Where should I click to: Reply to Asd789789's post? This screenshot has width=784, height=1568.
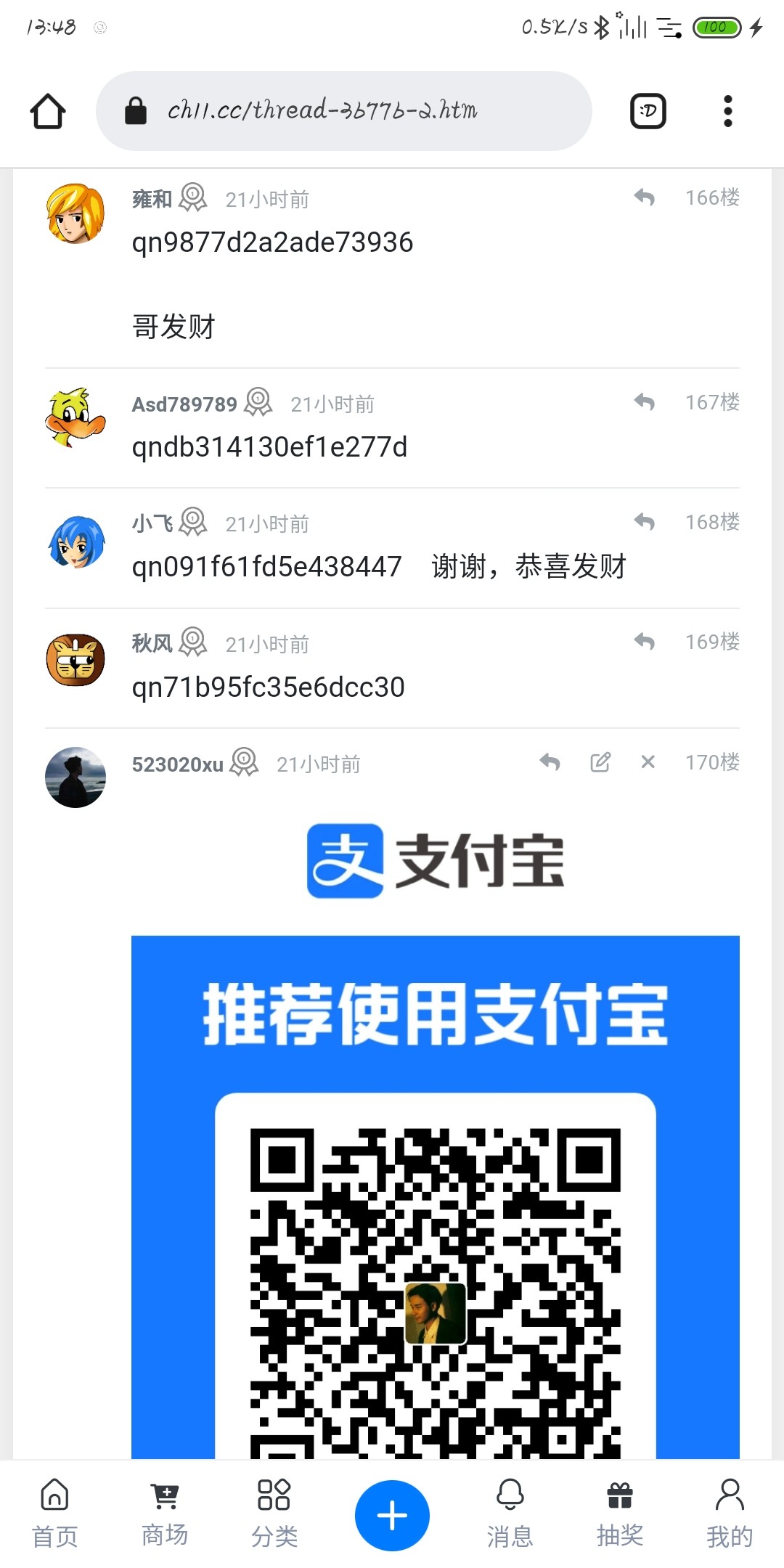[644, 402]
